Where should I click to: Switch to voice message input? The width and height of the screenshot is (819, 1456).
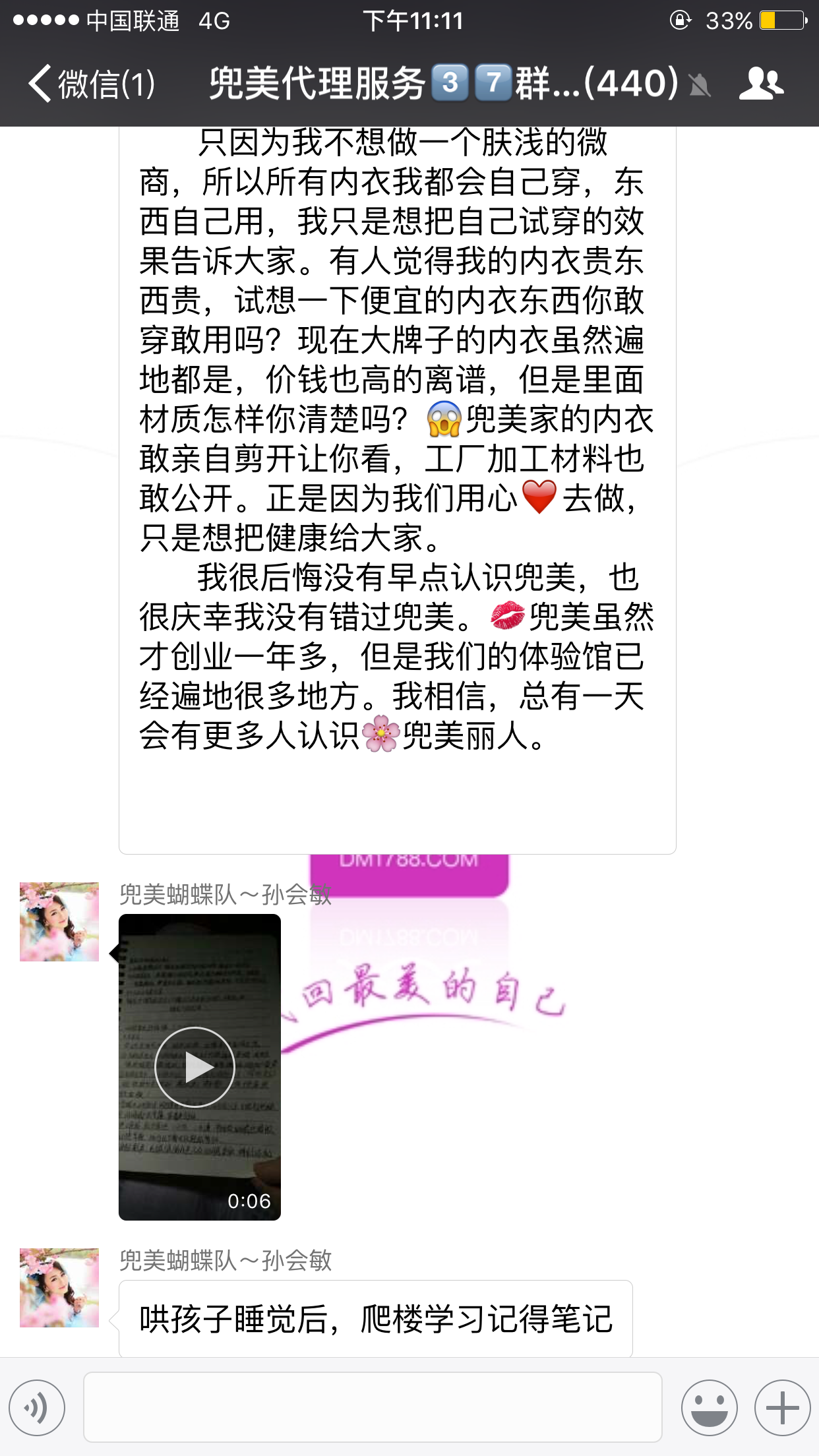38,1408
